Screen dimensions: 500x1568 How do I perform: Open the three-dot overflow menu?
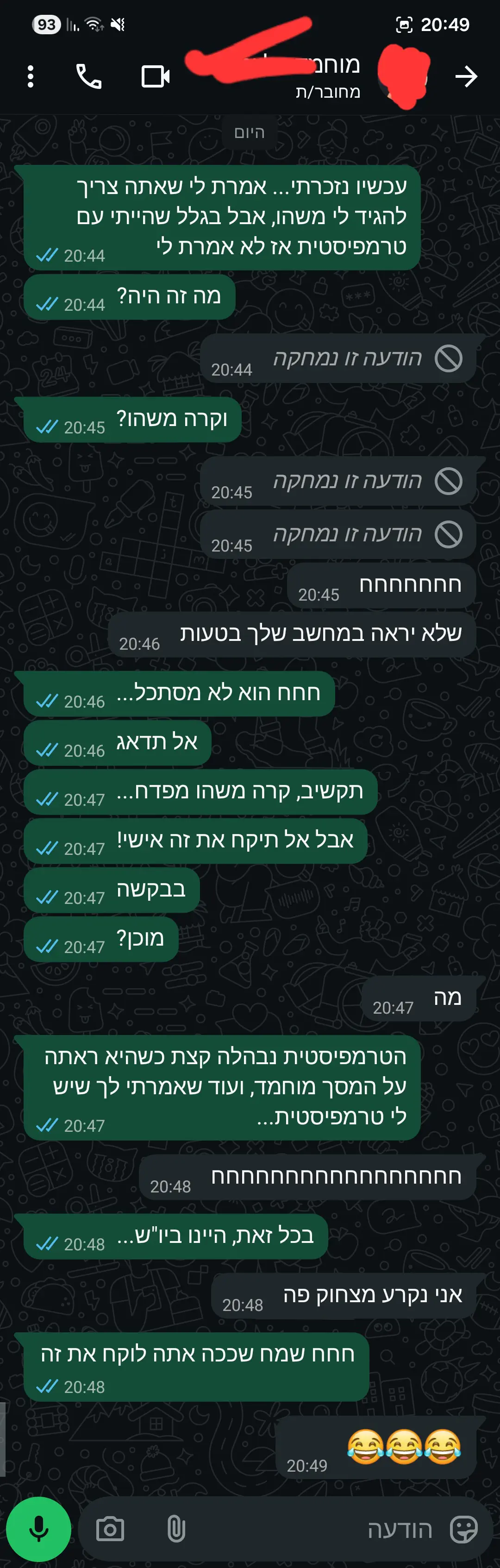coord(31,77)
